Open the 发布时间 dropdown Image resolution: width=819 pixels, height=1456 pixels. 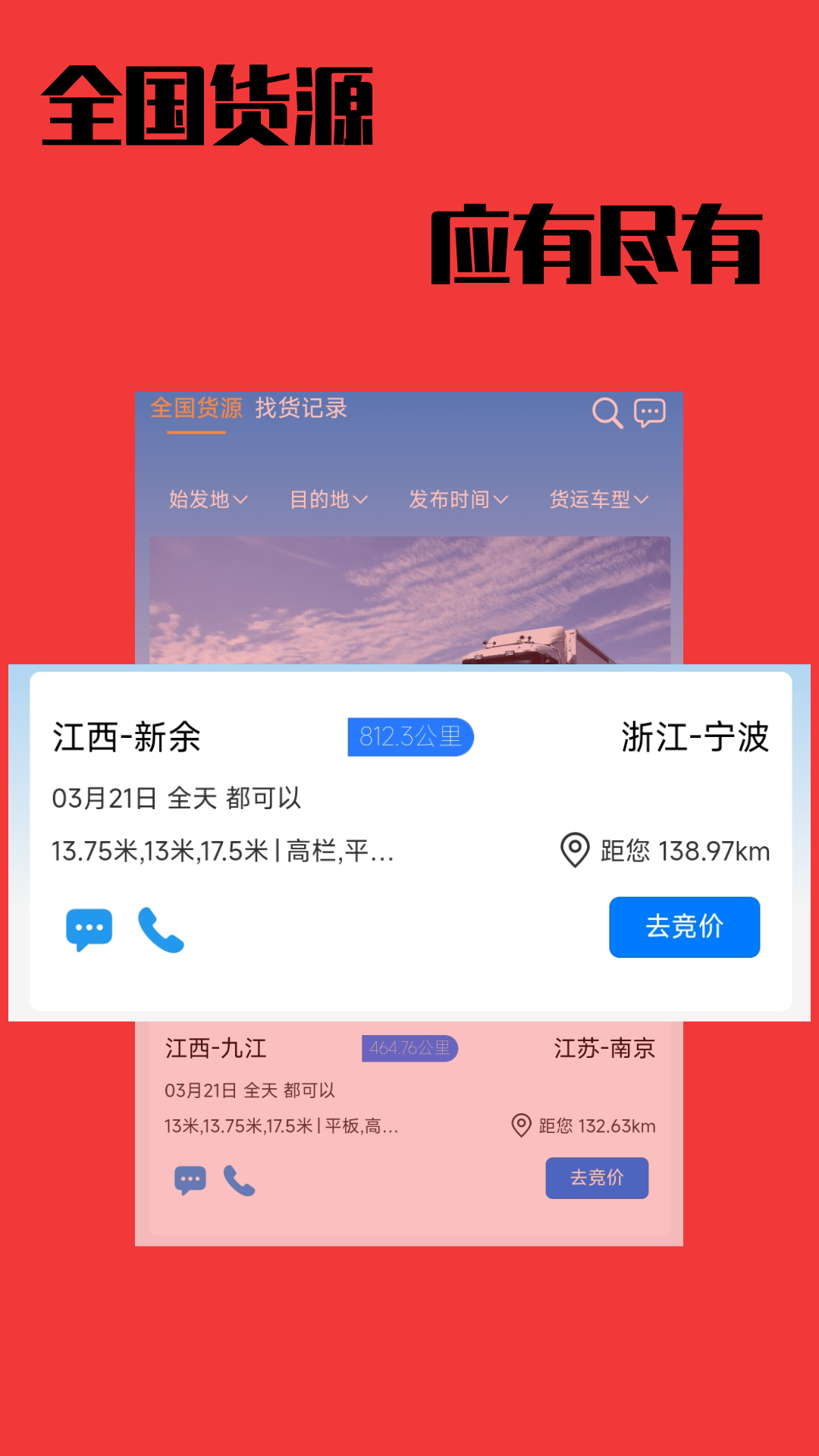tap(457, 499)
